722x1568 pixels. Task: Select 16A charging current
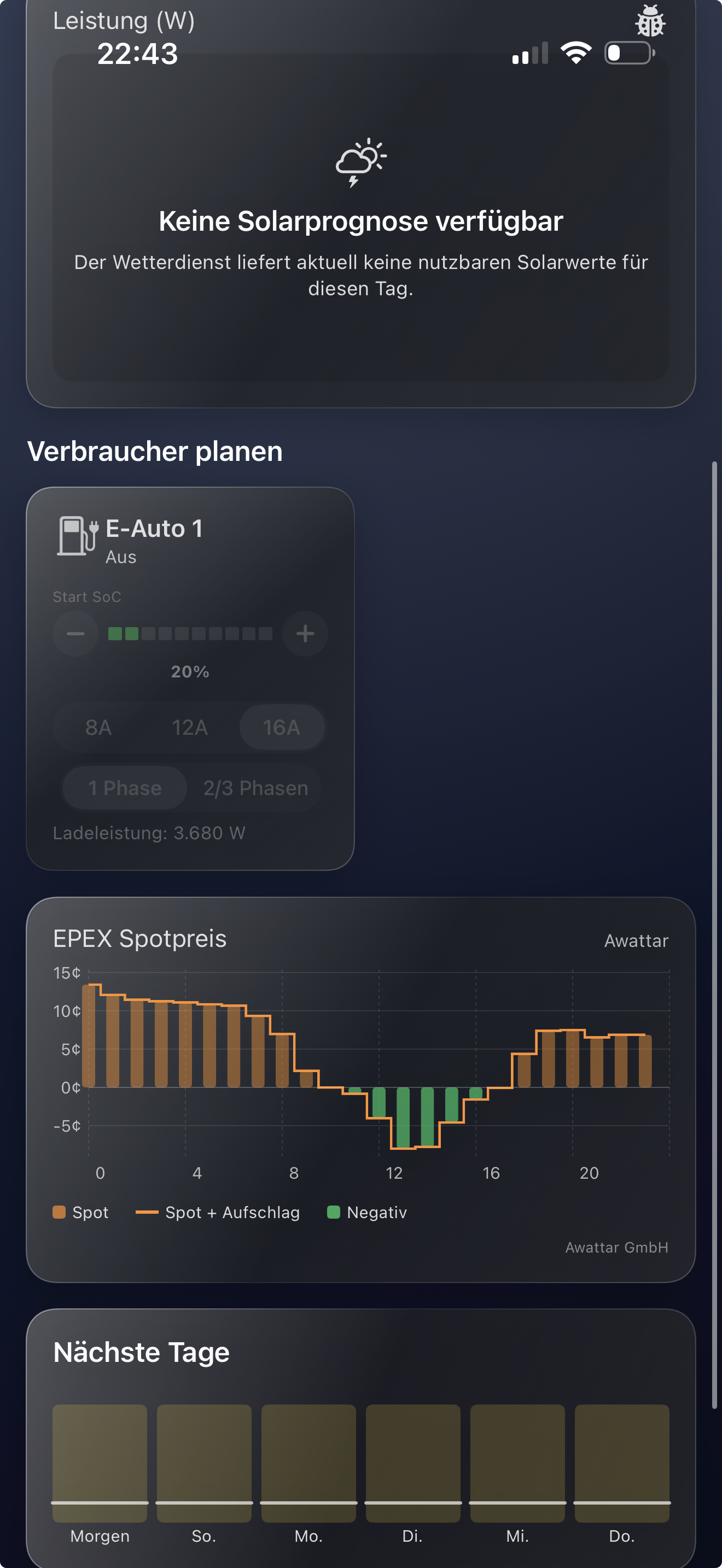click(281, 727)
